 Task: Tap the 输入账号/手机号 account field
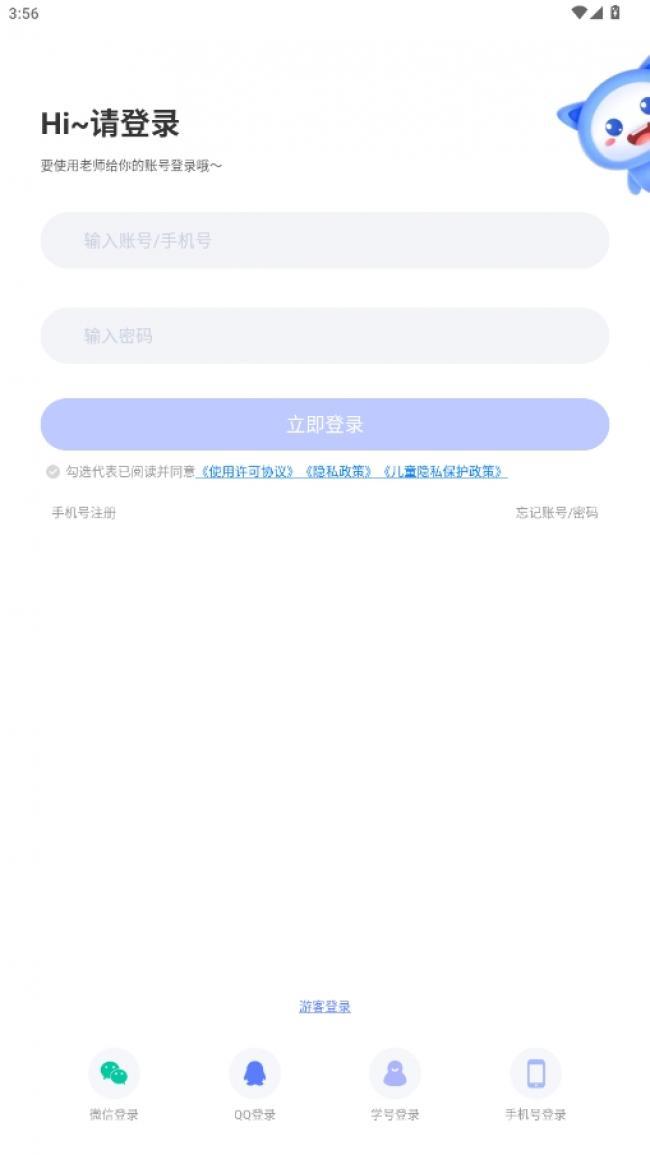click(x=324, y=240)
